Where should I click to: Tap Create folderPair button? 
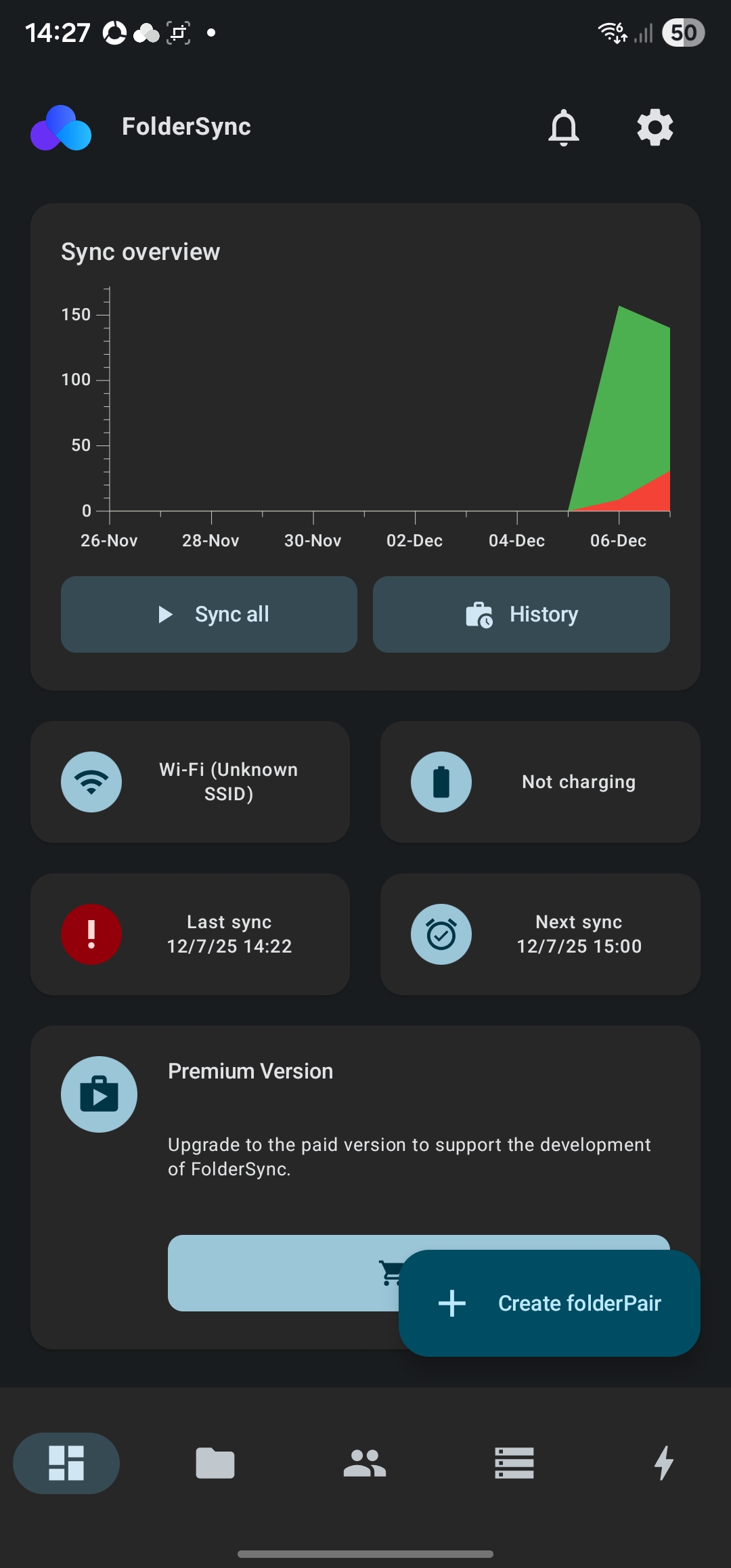(549, 1303)
